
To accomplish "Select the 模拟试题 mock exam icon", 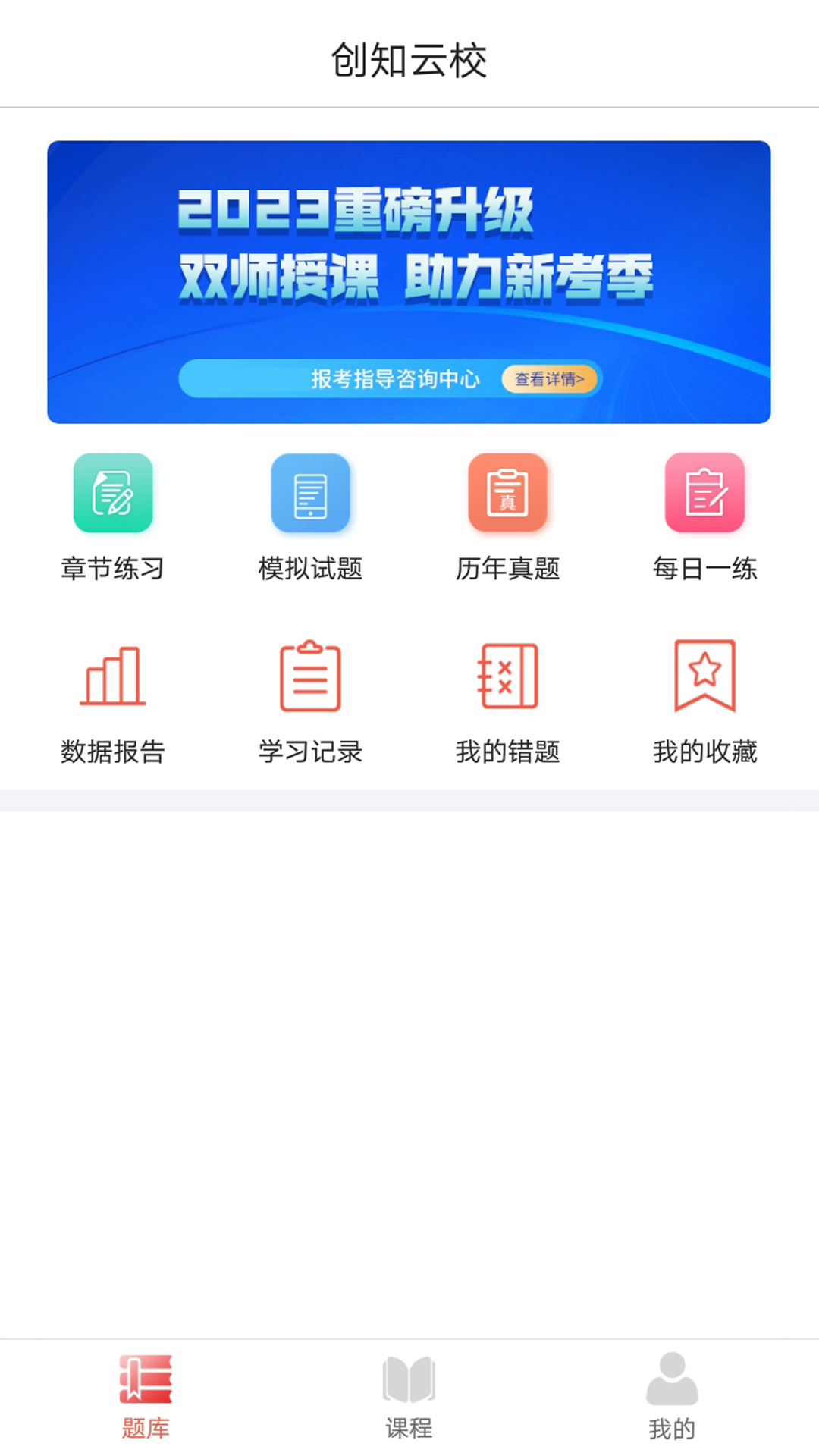I will coord(310,493).
